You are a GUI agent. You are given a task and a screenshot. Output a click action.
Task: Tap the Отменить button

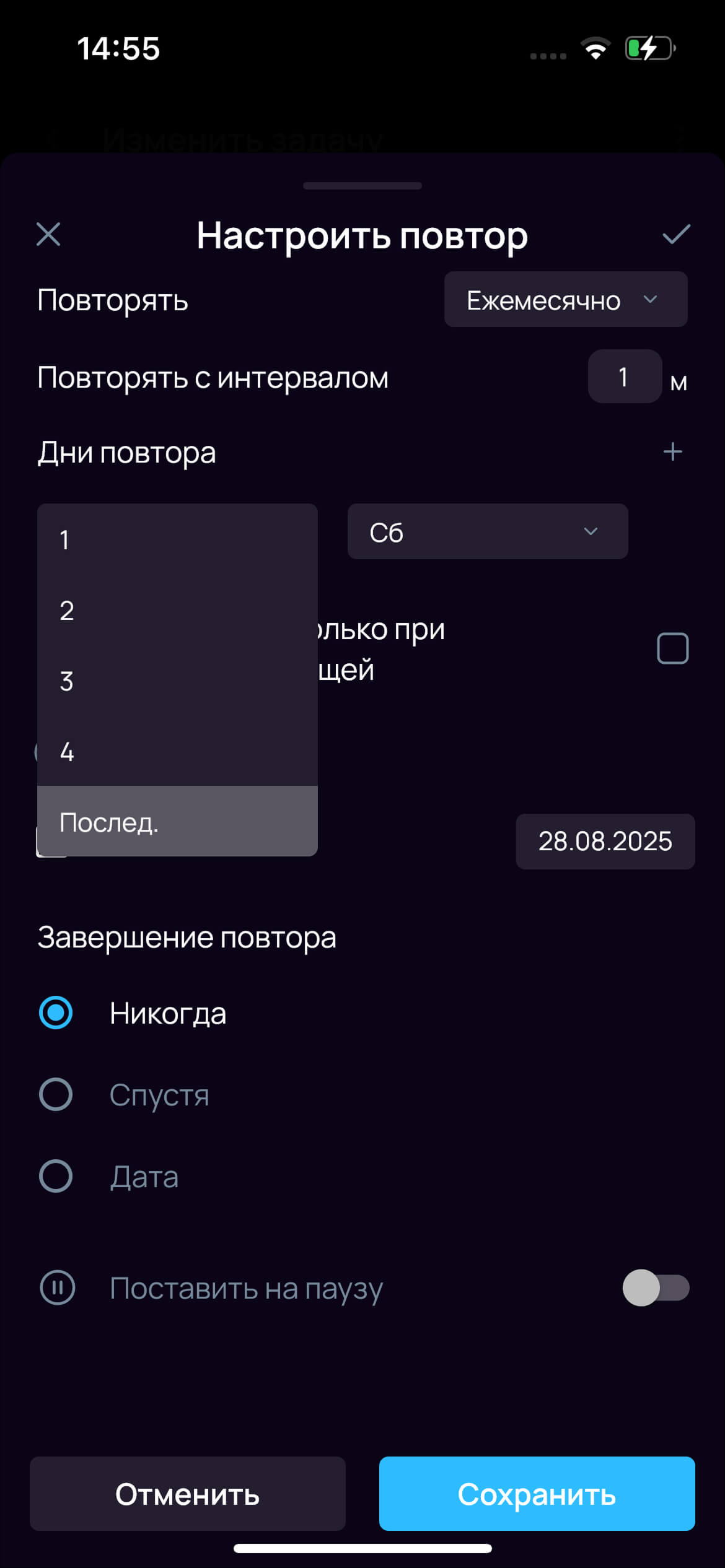click(x=188, y=1494)
